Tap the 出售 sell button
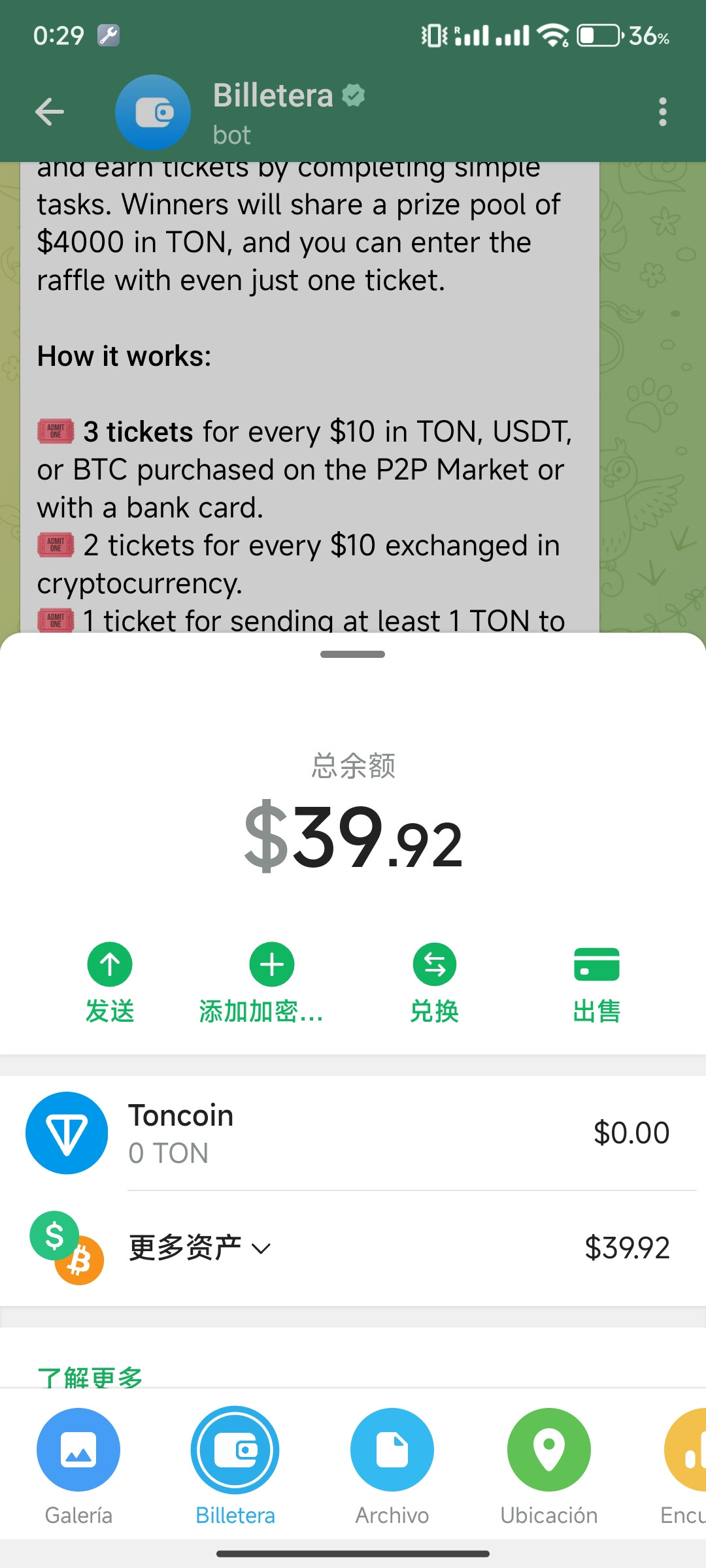 (596, 982)
